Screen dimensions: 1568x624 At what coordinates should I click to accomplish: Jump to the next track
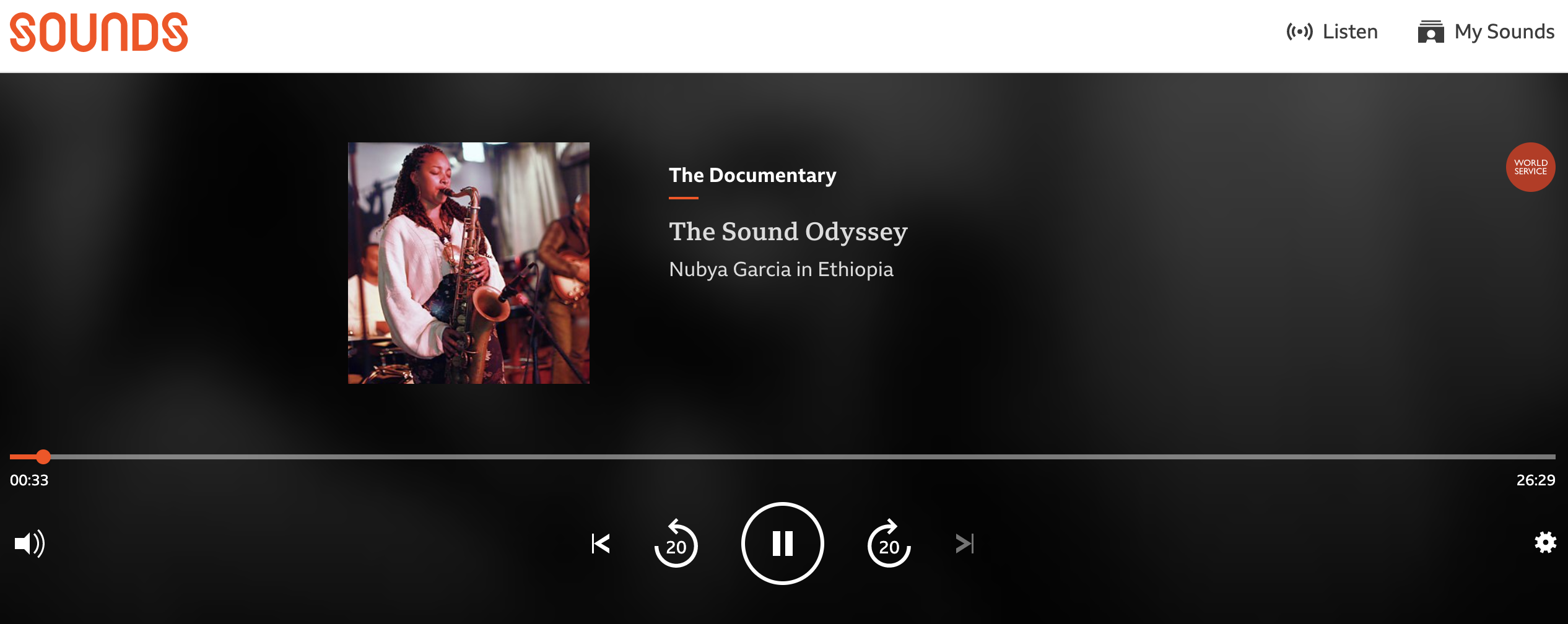964,544
